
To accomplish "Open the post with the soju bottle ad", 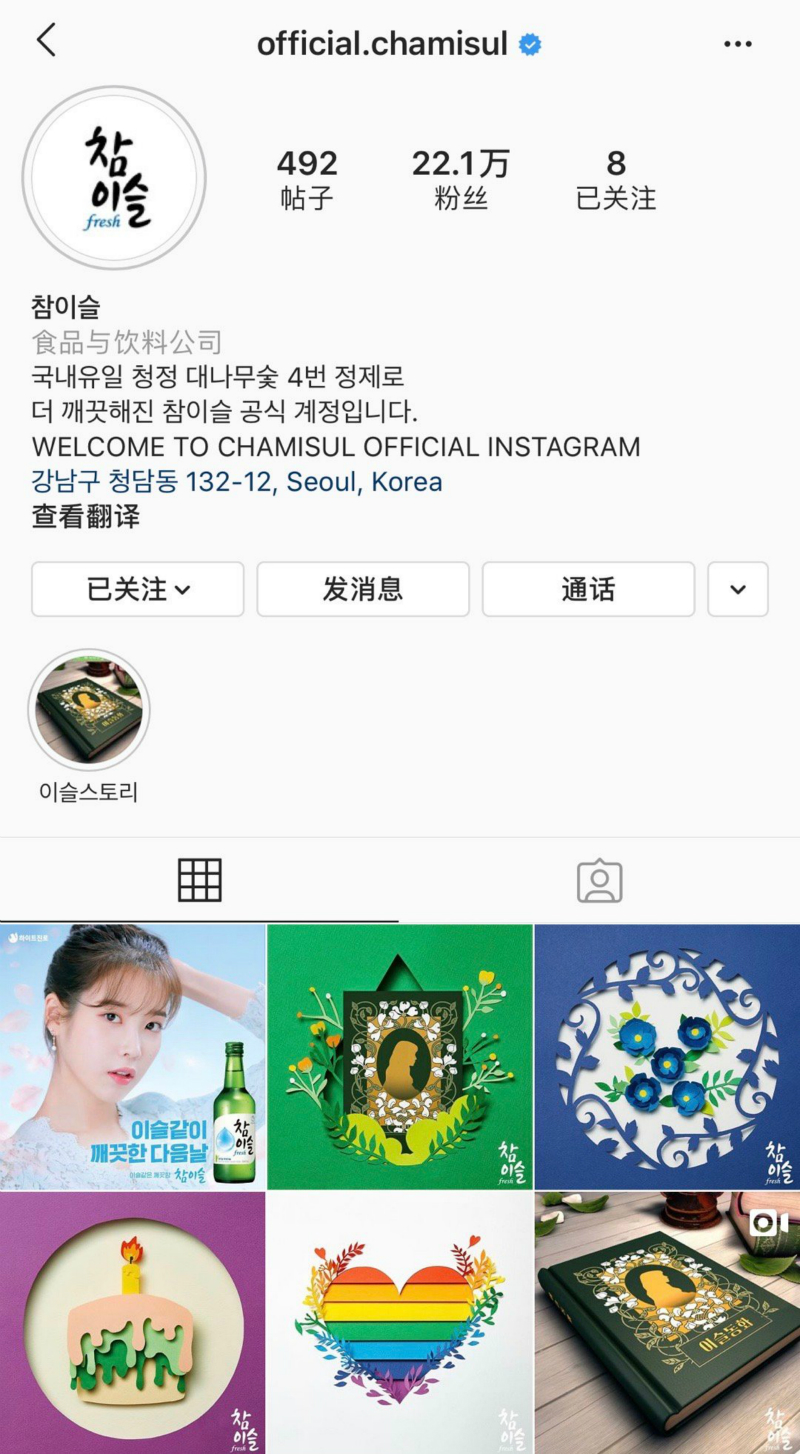I will 132,1056.
